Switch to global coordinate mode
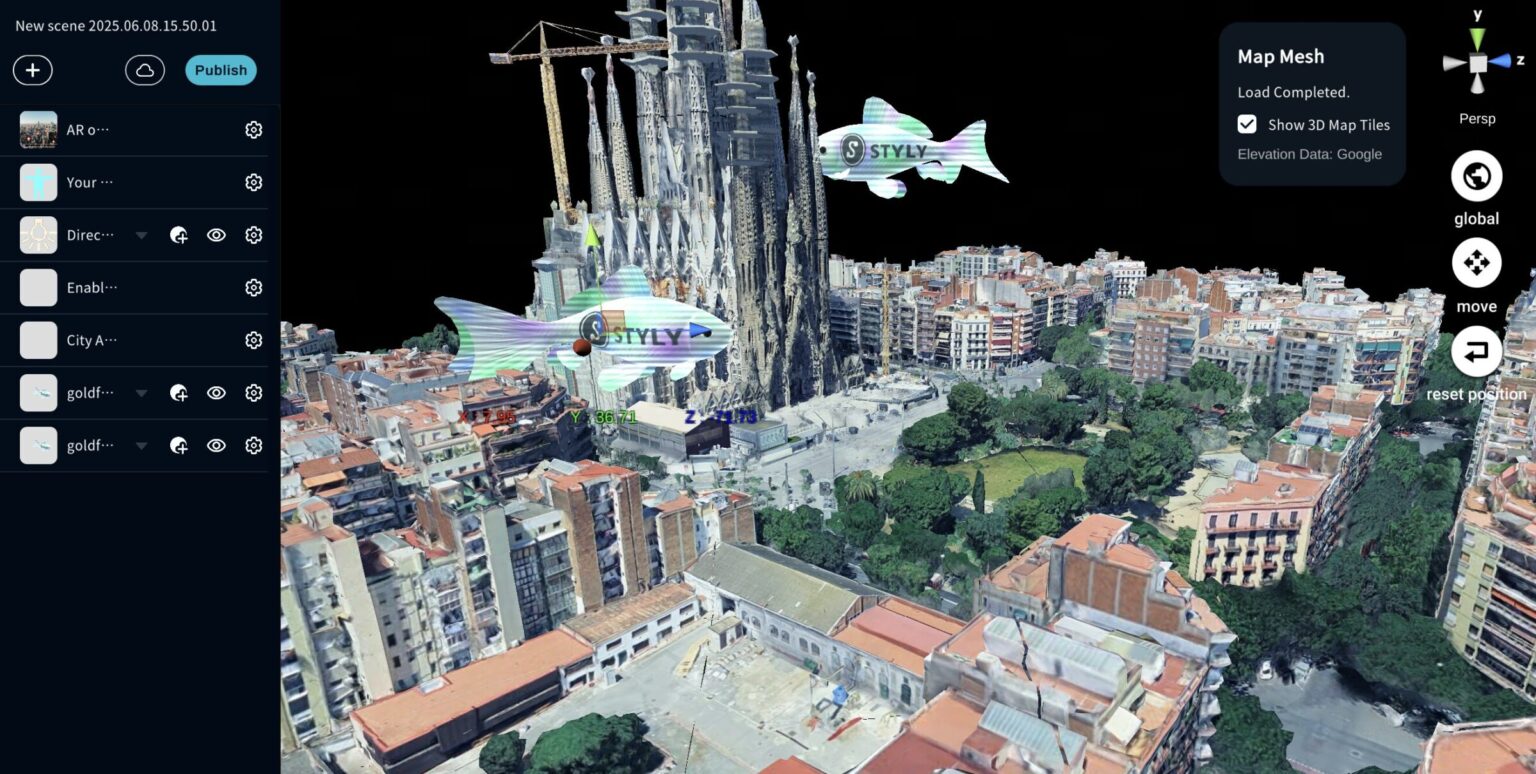 [1476, 176]
